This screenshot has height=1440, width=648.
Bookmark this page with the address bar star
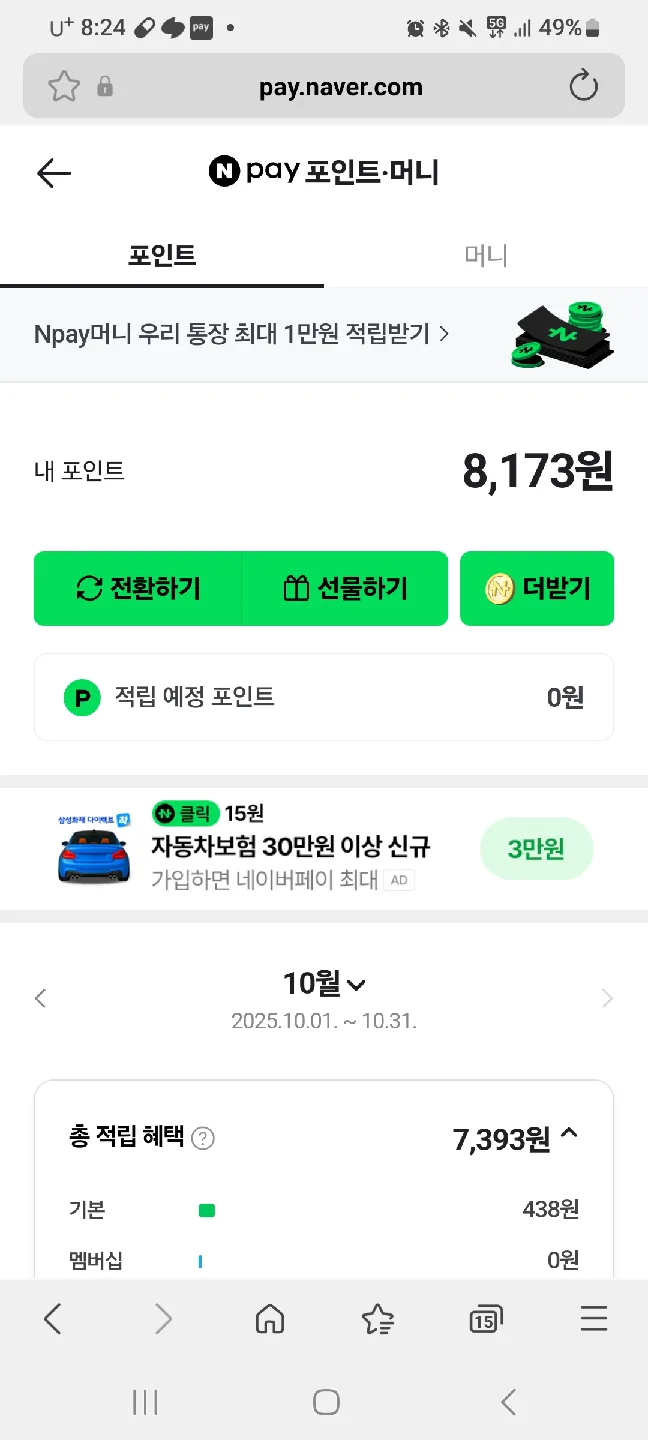64,87
